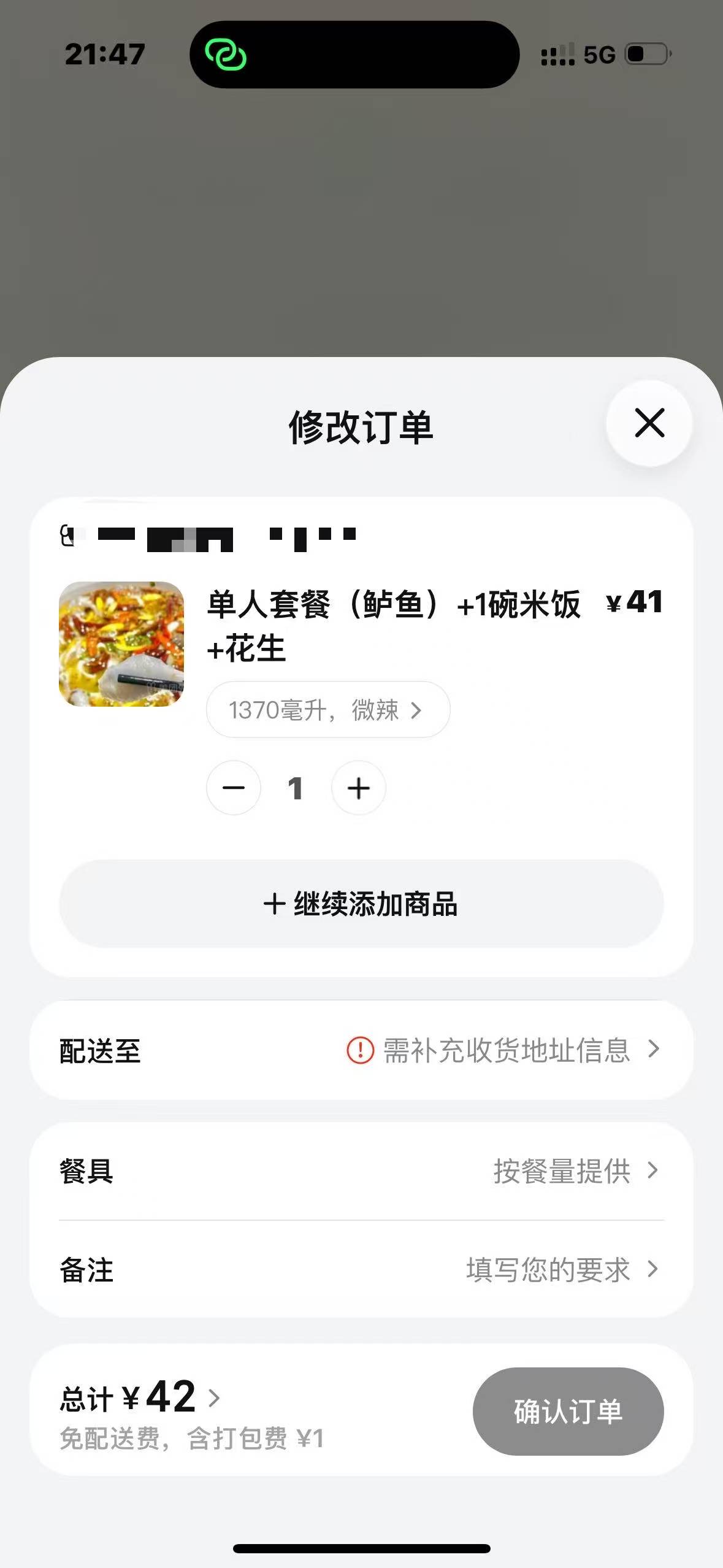Open the spec selector showing 1370毫升 微辣

click(327, 710)
